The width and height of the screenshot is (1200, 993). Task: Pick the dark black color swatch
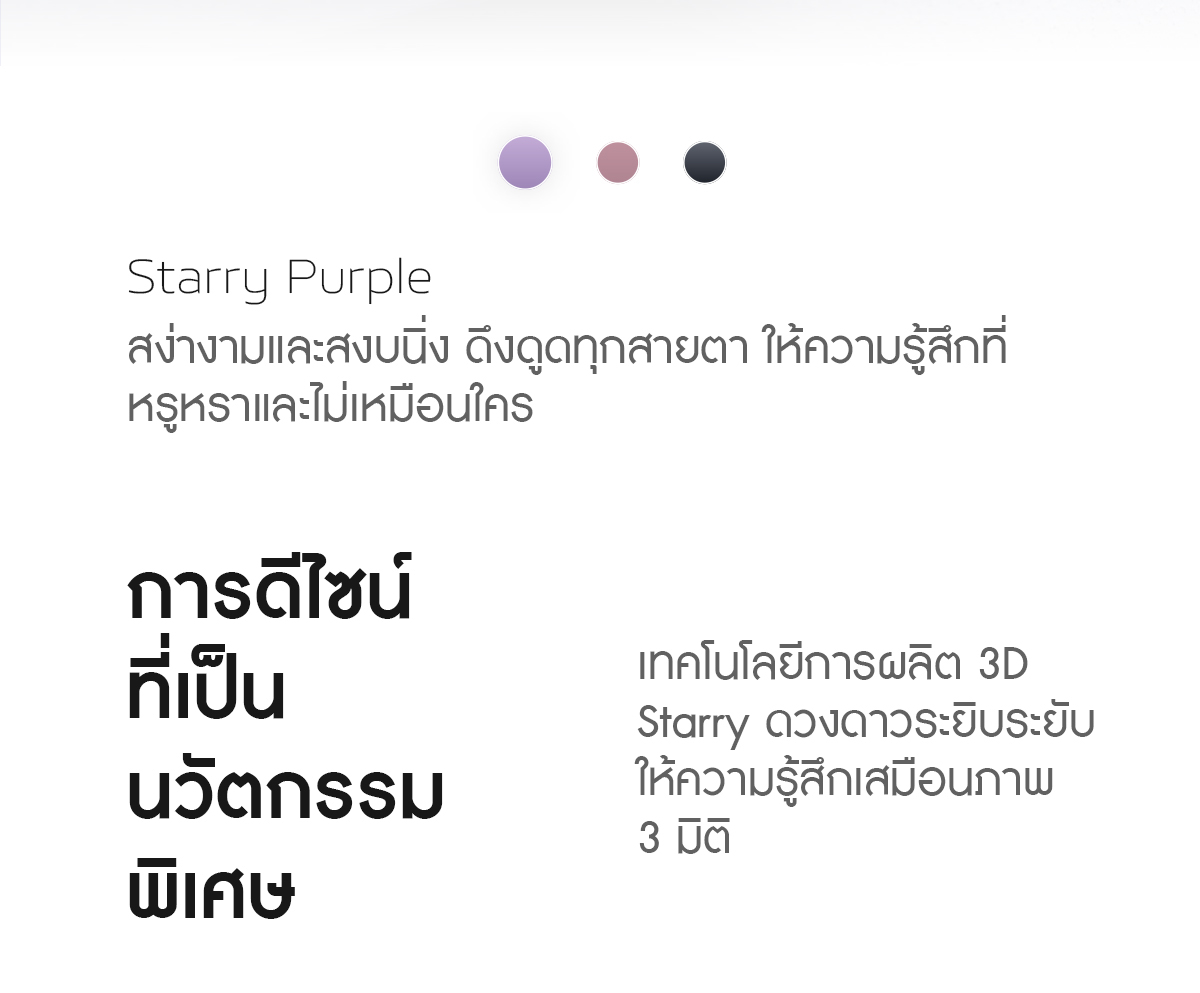click(x=704, y=162)
